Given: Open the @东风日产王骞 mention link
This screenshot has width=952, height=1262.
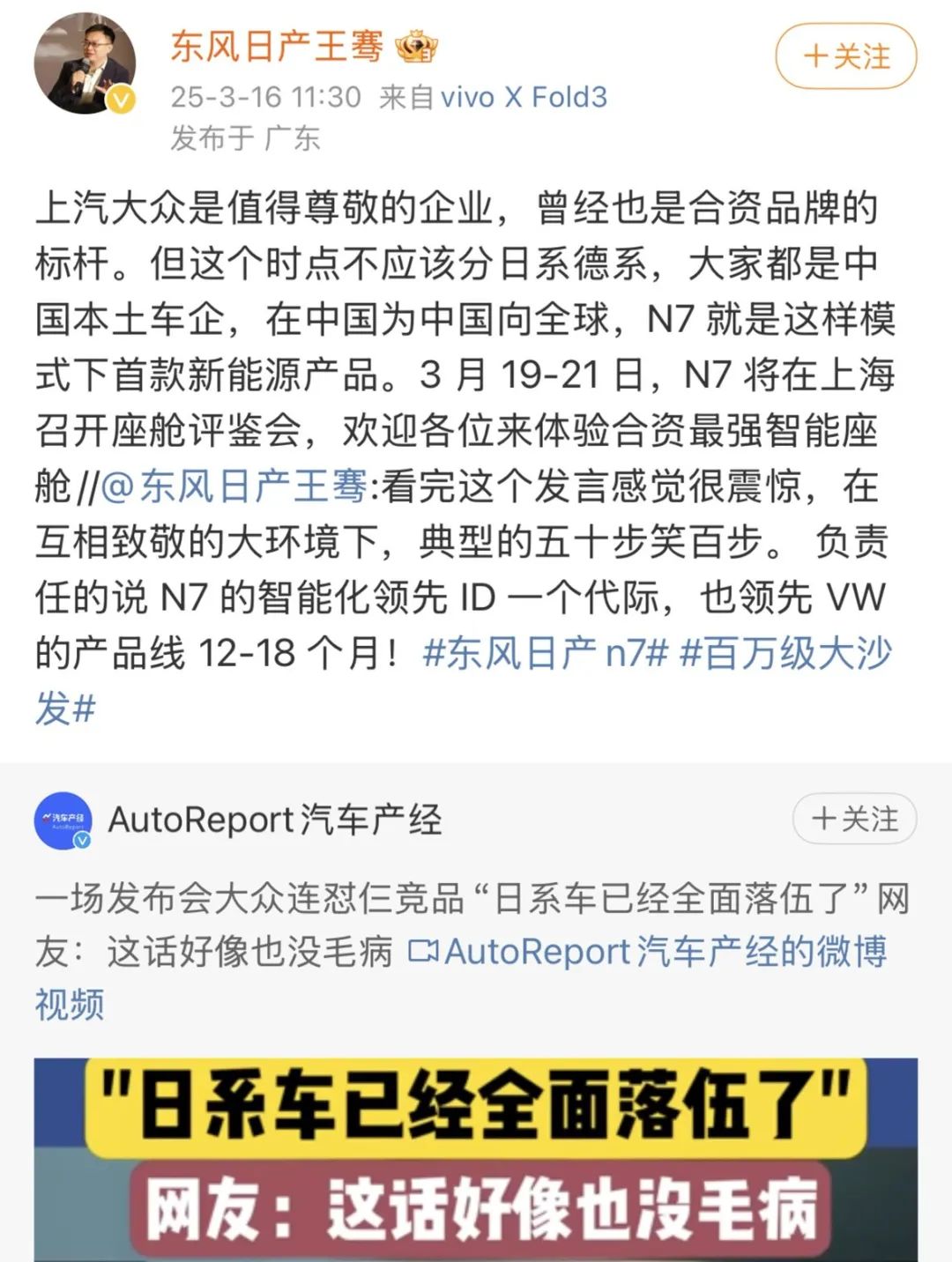Looking at the screenshot, I should (234, 486).
